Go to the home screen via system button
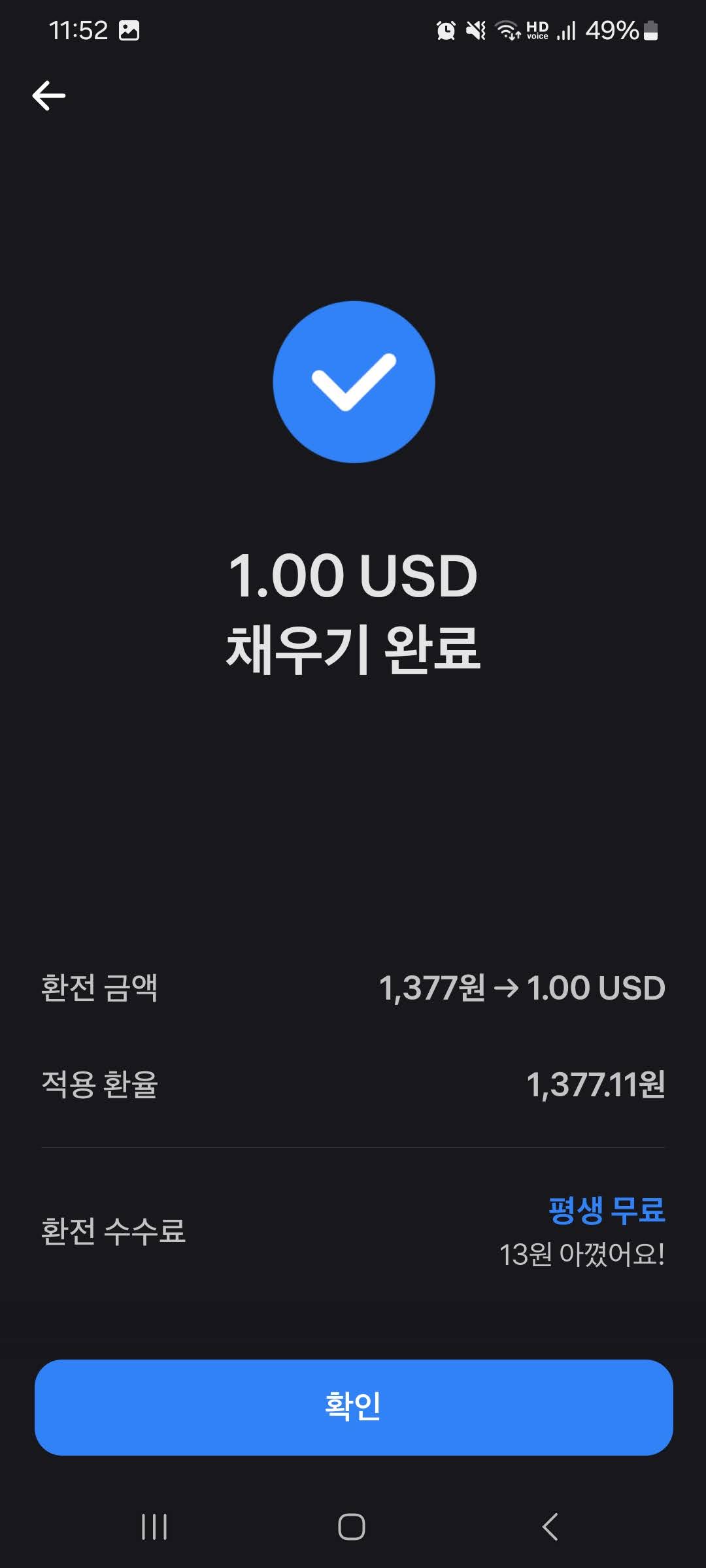The height and width of the screenshot is (1568, 706). click(x=352, y=1527)
